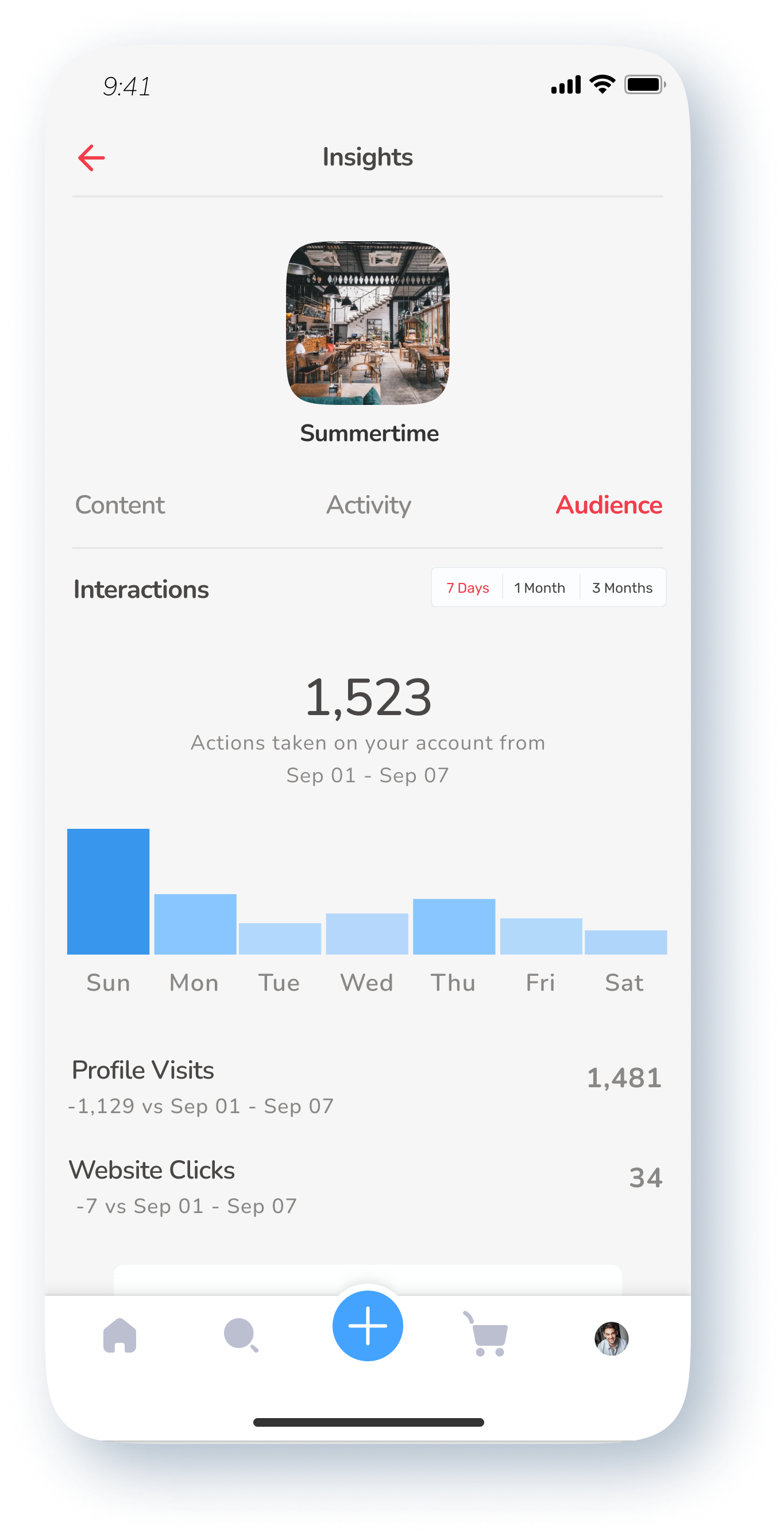Open the Summertime profile picture

tap(368, 323)
